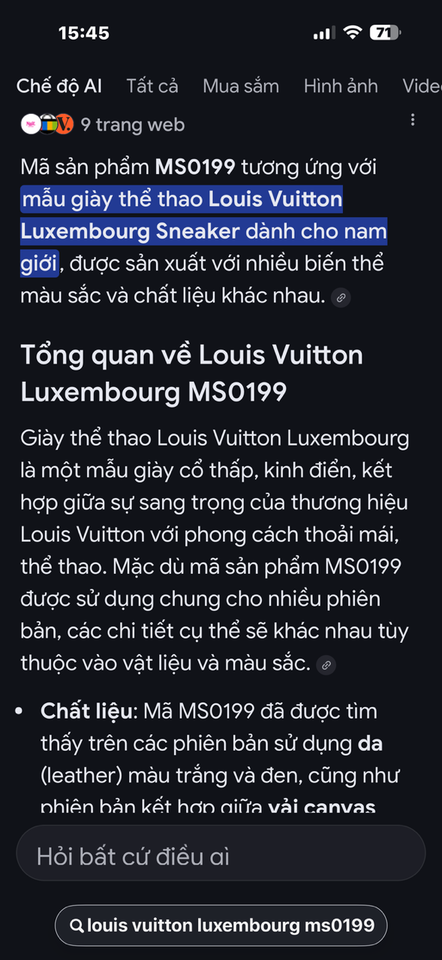The image size is (442, 960).
Task: Open the 9 trang web sources
Action: (x=103, y=125)
